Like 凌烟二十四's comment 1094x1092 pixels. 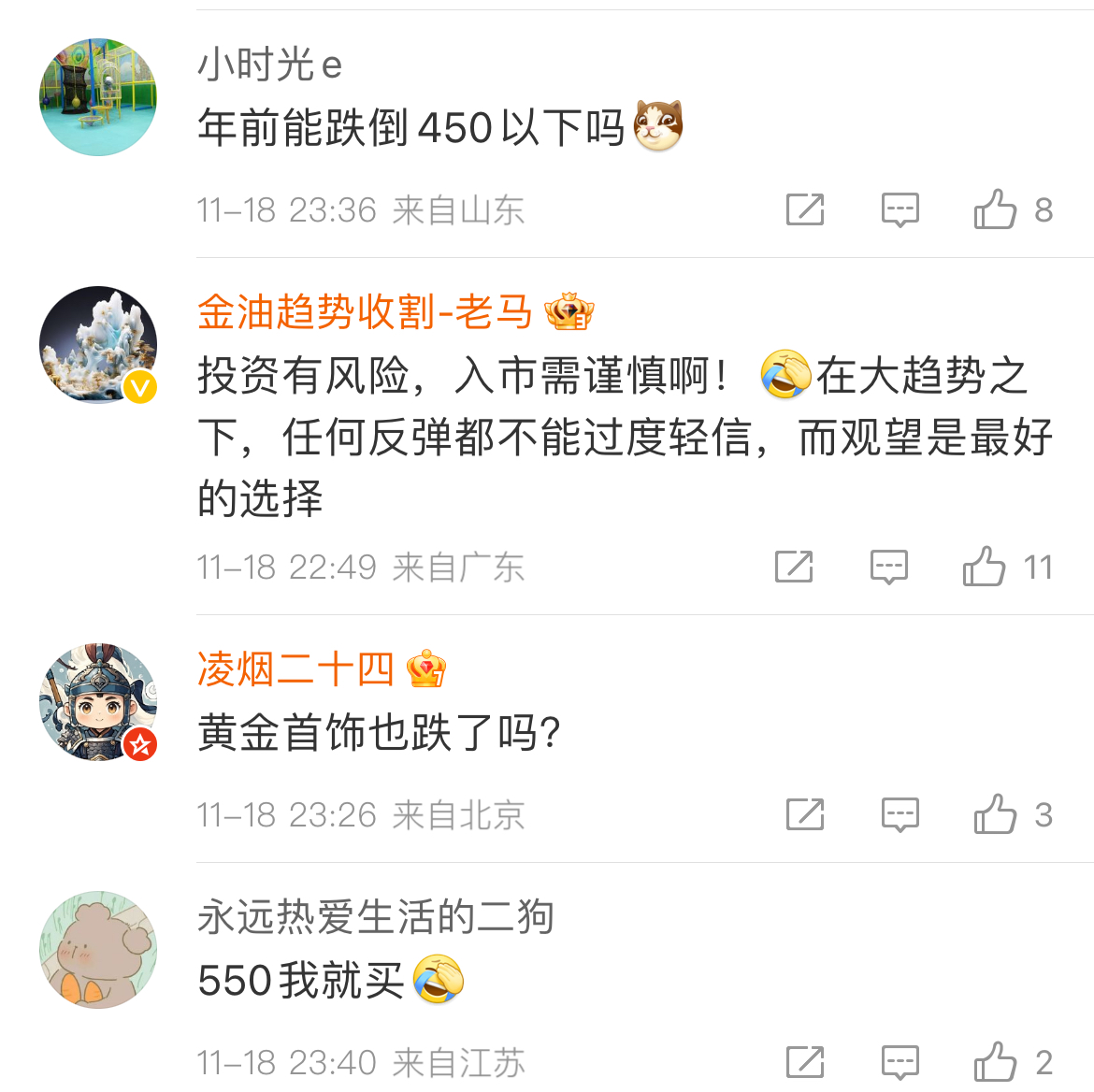996,814
